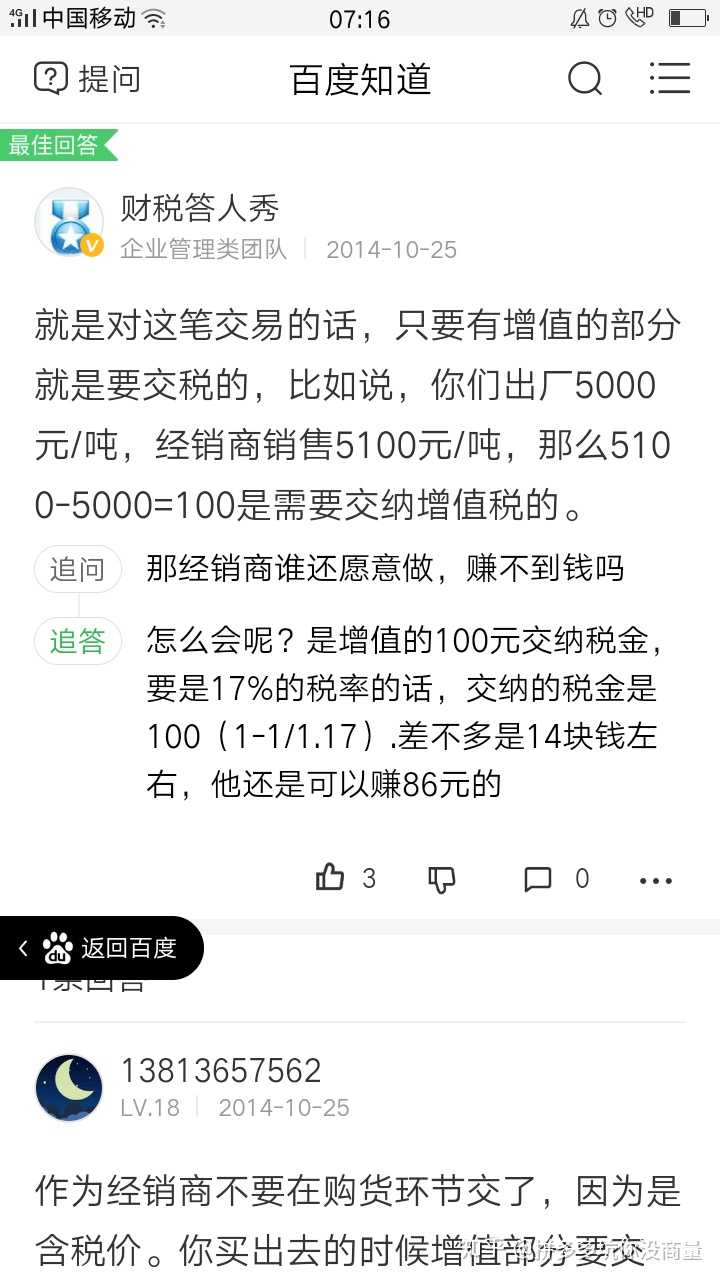The image size is (720, 1280).
Task: Open 财税答人秀's profile avatar
Action: 69,222
